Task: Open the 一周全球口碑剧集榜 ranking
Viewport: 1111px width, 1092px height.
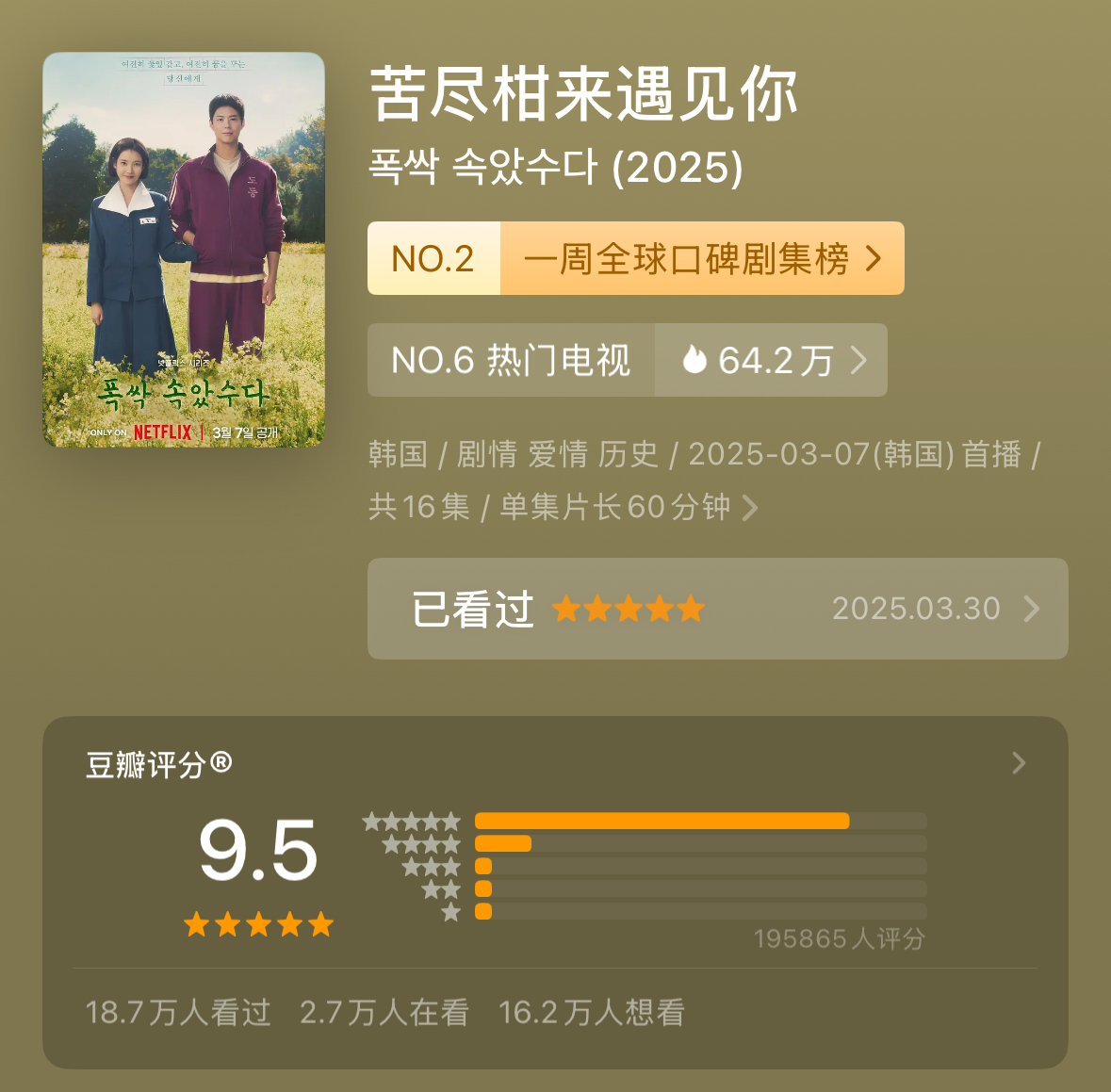Action: pos(701,259)
